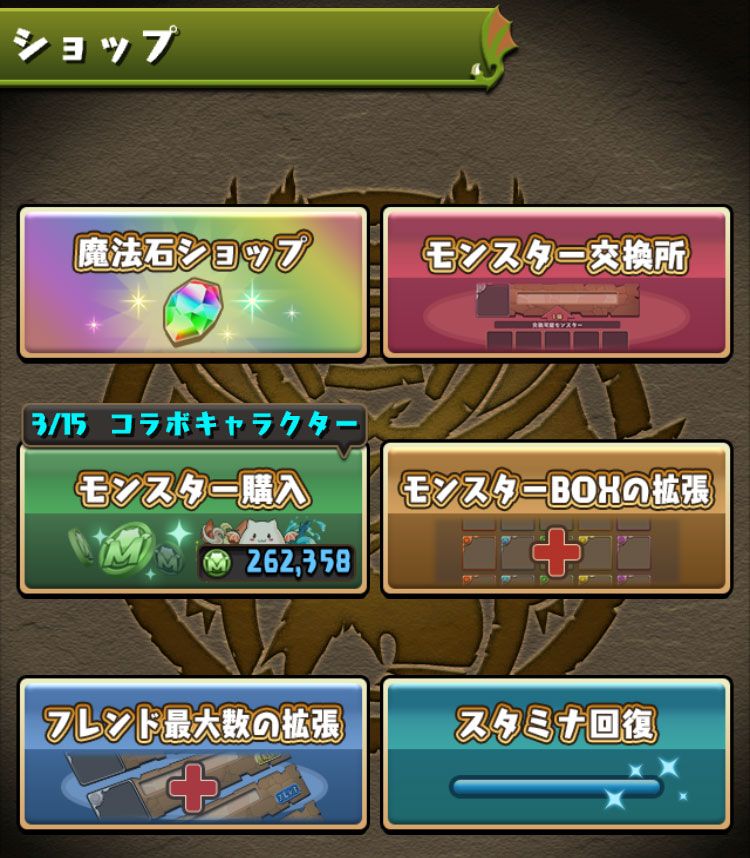Select フレンド最大数の拡張 friend limit expansion

[x=193, y=753]
